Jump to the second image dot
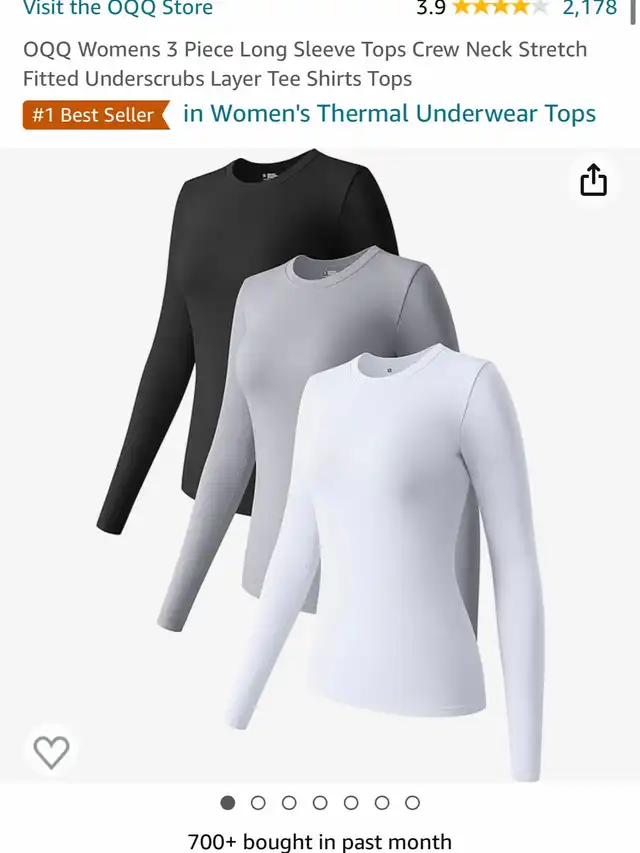640x853 pixels. [x=259, y=803]
